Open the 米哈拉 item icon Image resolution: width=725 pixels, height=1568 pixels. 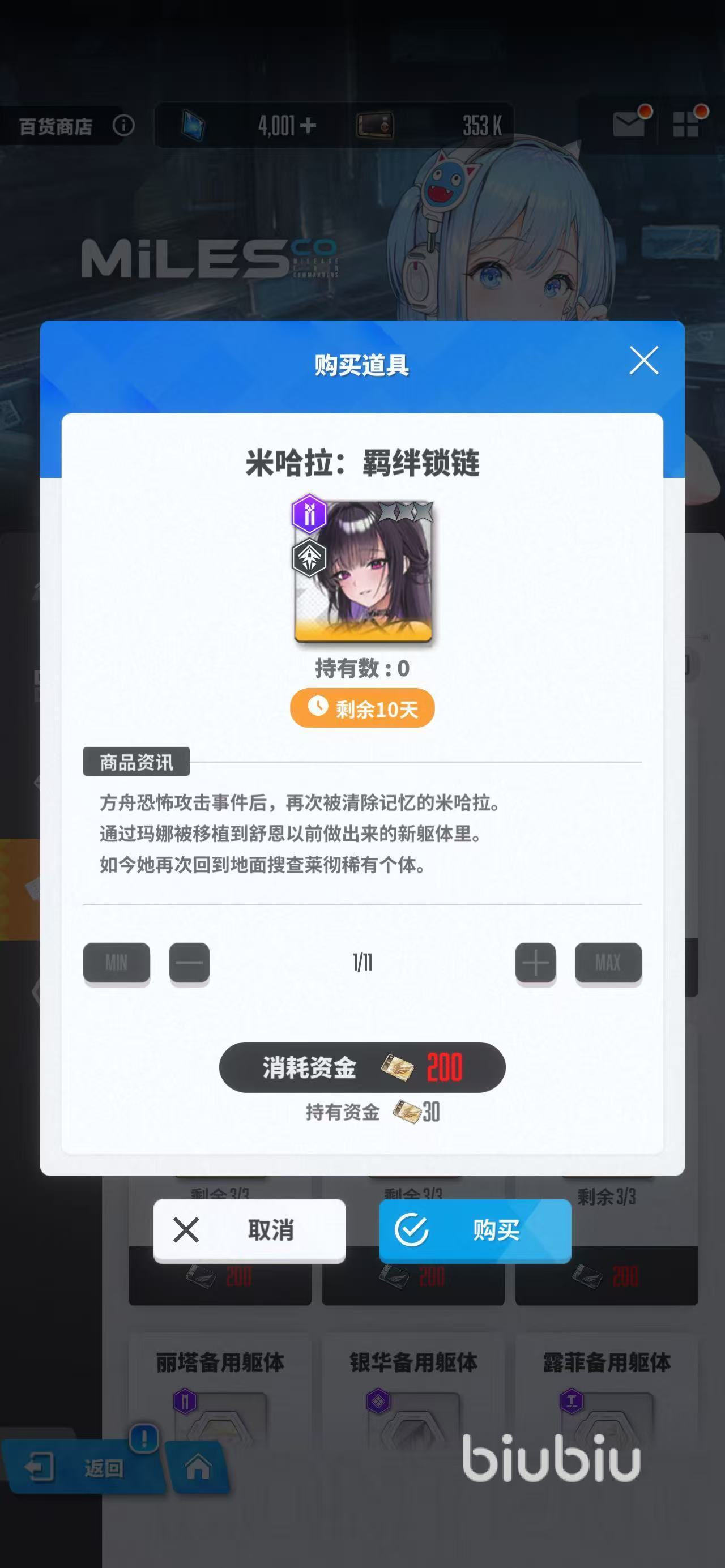(x=364, y=571)
